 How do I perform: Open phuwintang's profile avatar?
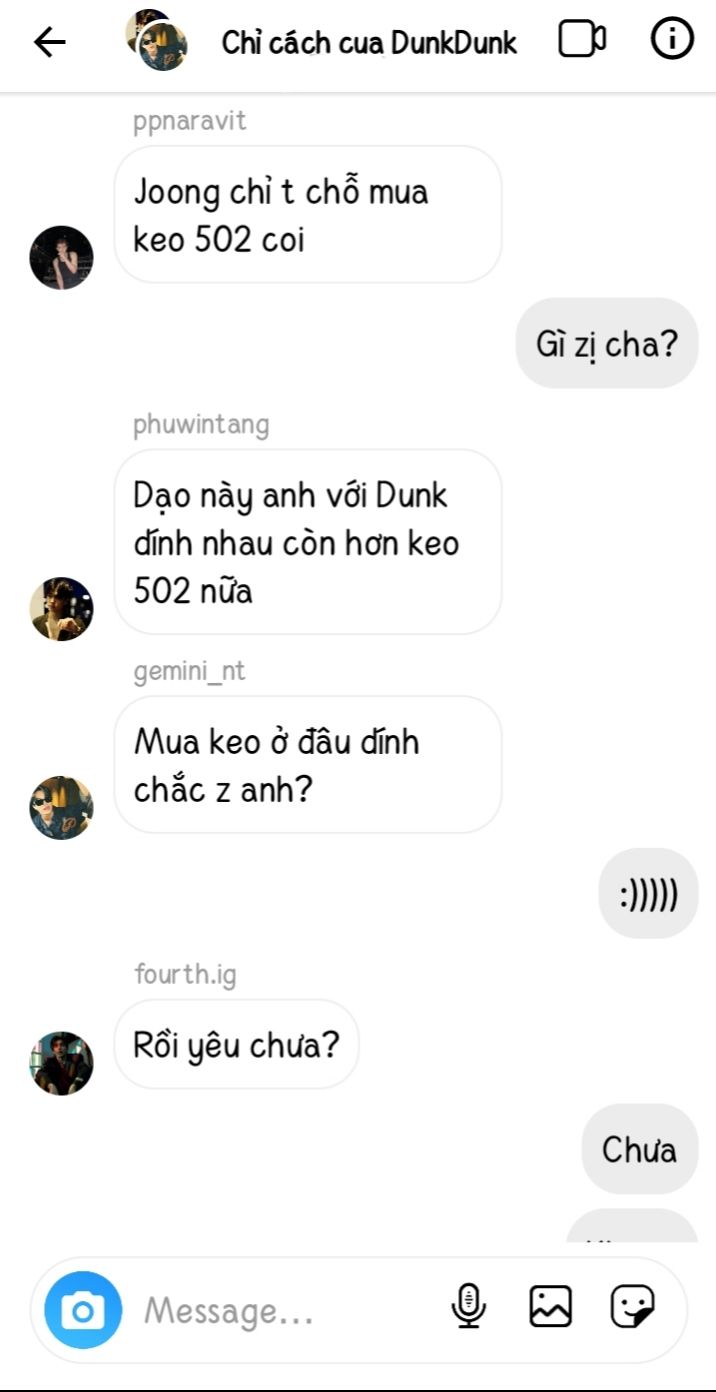point(61,608)
